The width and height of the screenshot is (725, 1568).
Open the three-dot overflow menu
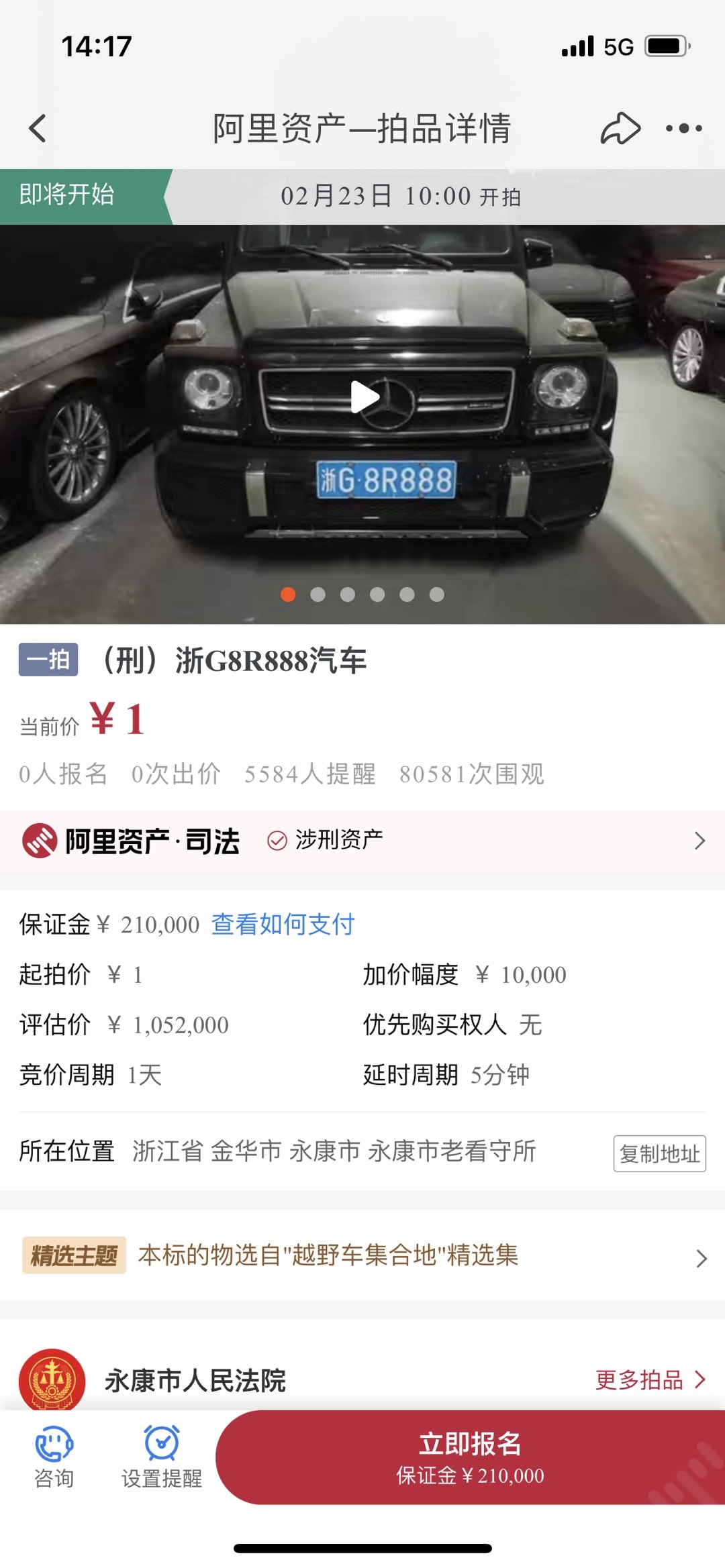(x=683, y=128)
